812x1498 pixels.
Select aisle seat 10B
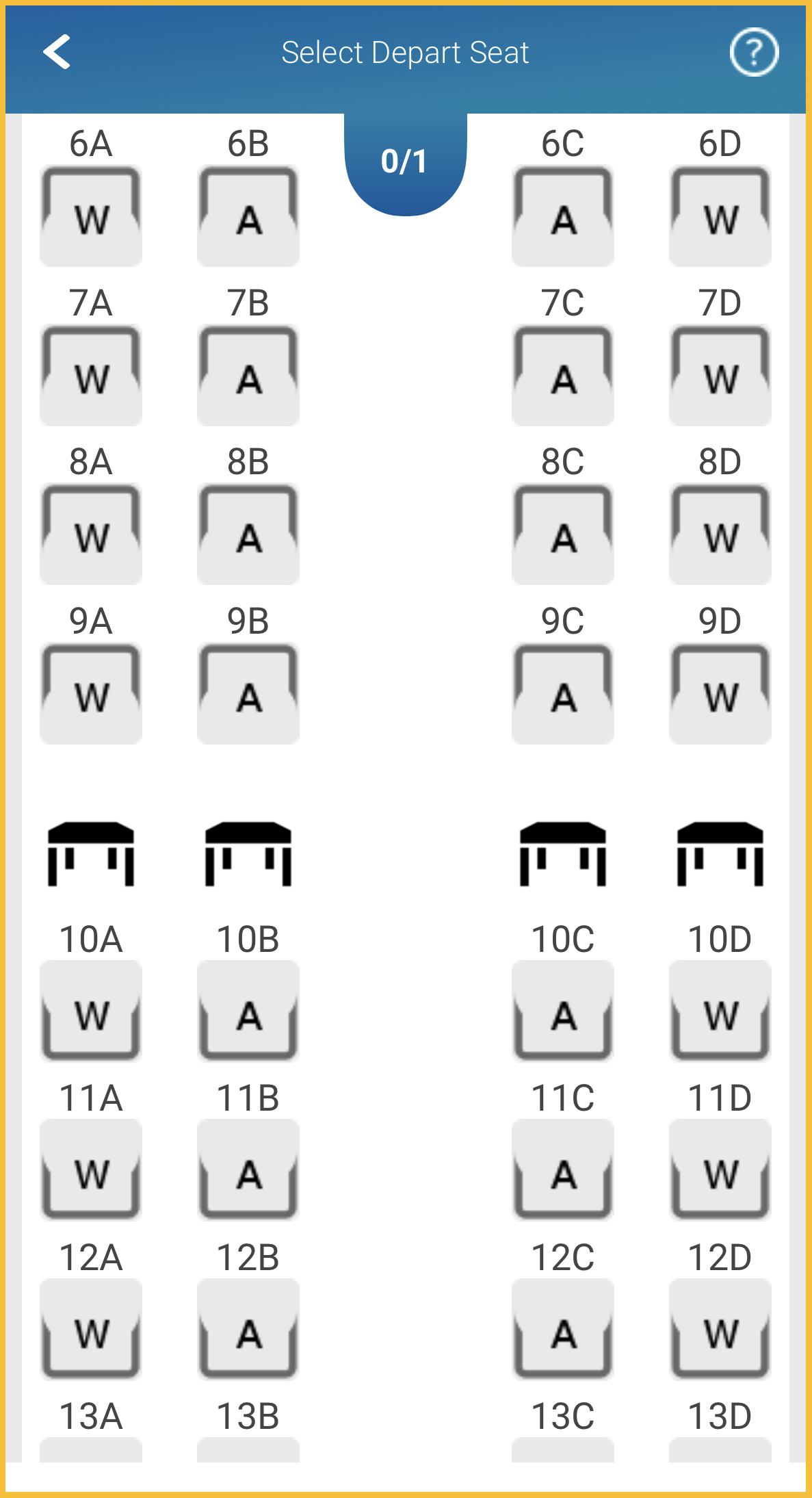tap(248, 1011)
